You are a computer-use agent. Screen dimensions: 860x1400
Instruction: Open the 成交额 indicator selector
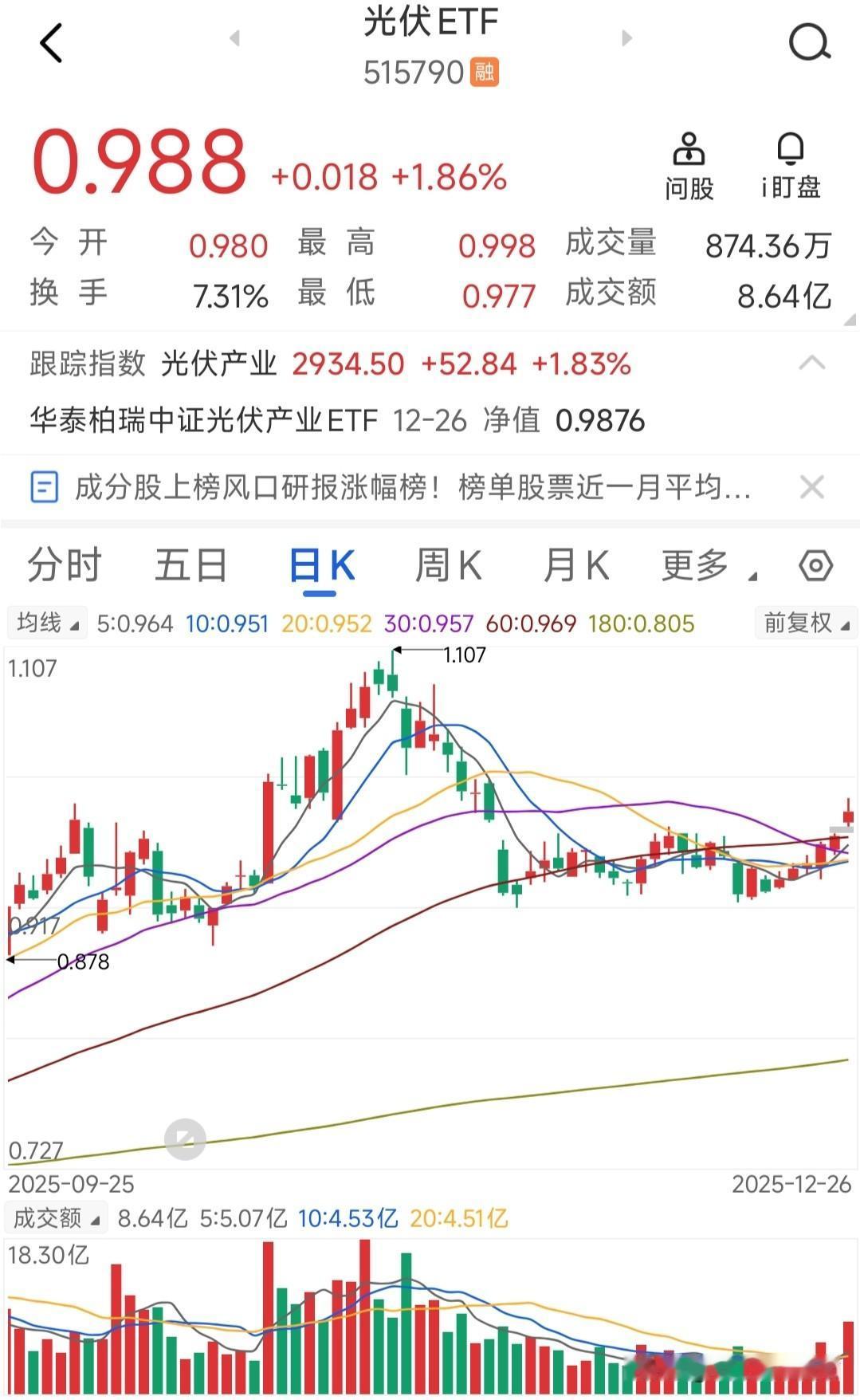pyautogui.click(x=56, y=1218)
